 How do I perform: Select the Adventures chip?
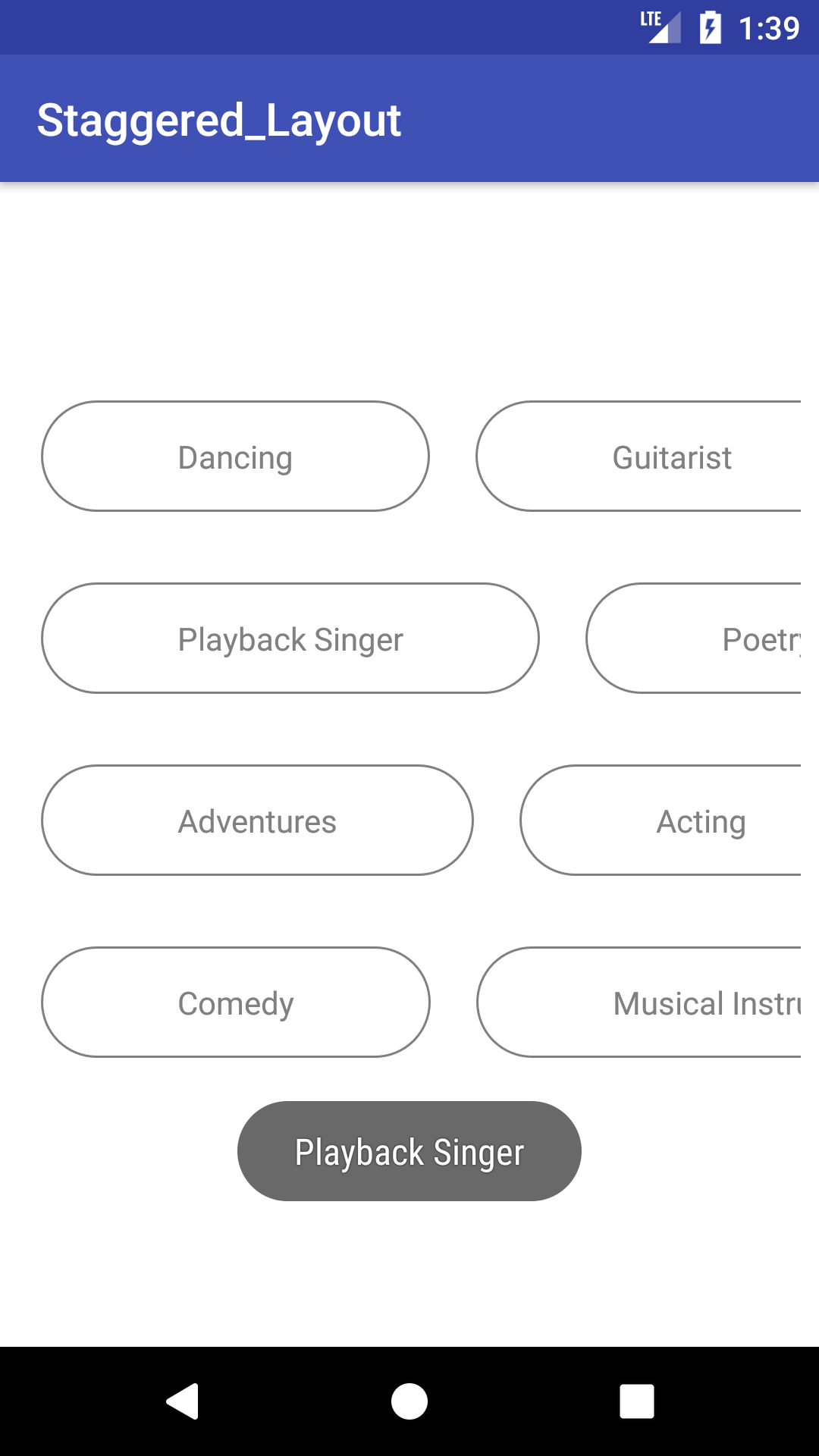pyautogui.click(x=257, y=821)
